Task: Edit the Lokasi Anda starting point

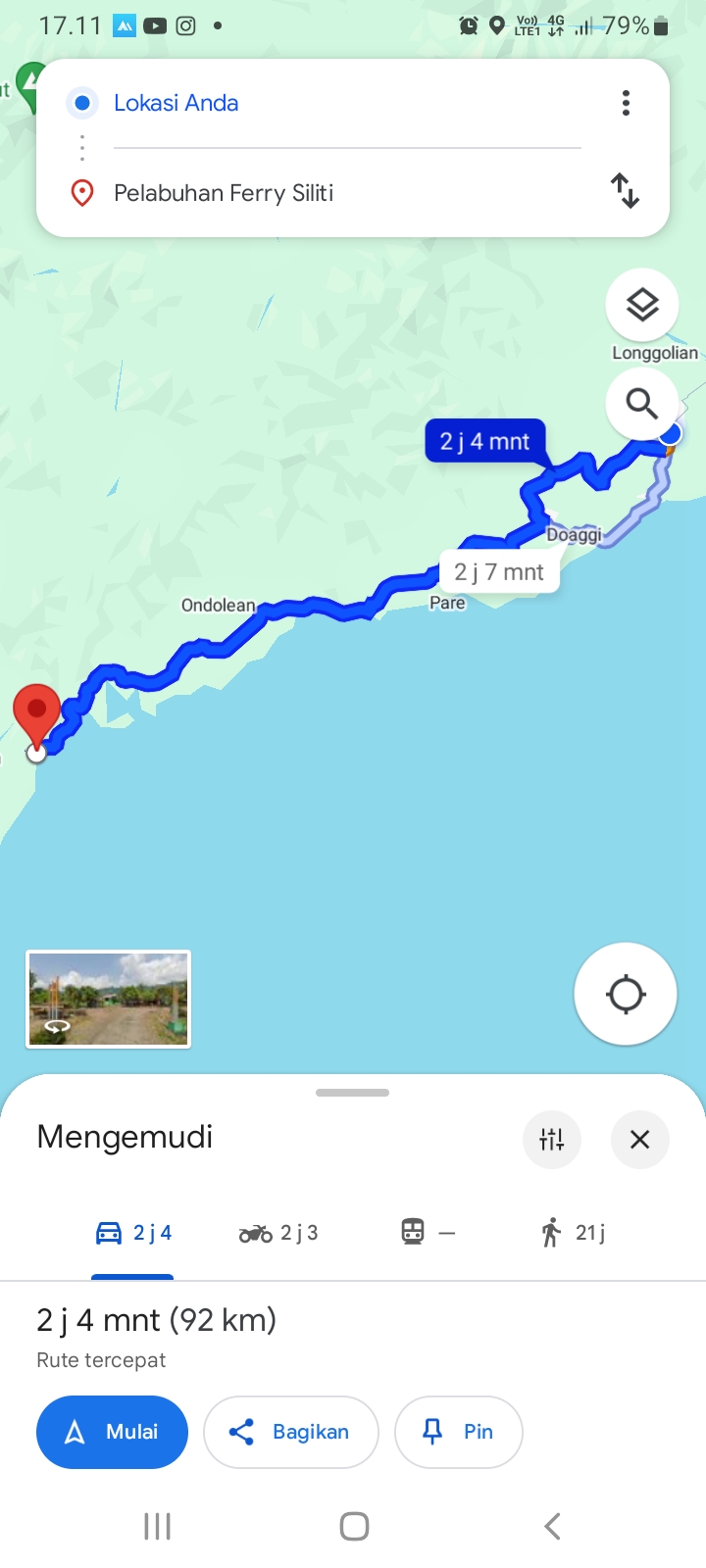Action: (347, 103)
